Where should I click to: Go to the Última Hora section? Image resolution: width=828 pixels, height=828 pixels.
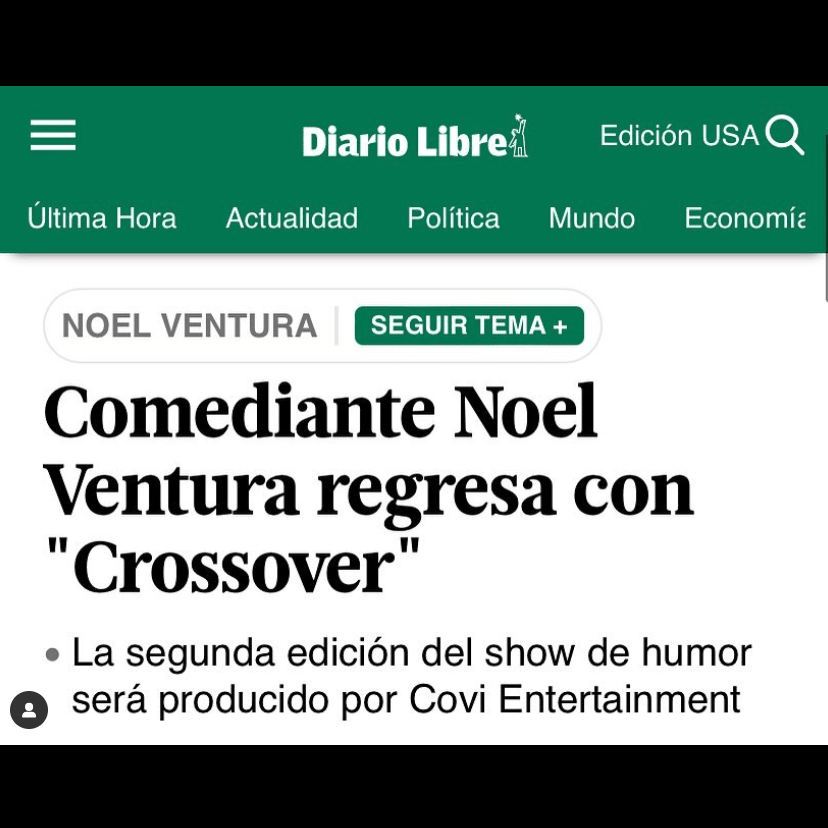(102, 218)
